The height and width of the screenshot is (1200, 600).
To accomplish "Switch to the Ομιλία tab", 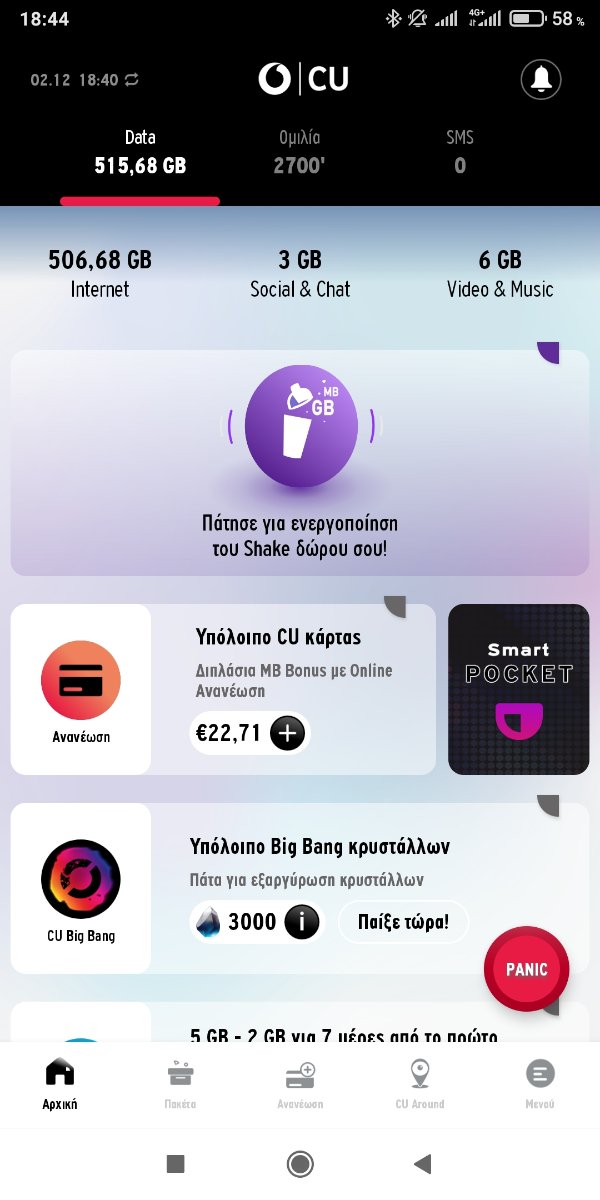I will tap(299, 151).
